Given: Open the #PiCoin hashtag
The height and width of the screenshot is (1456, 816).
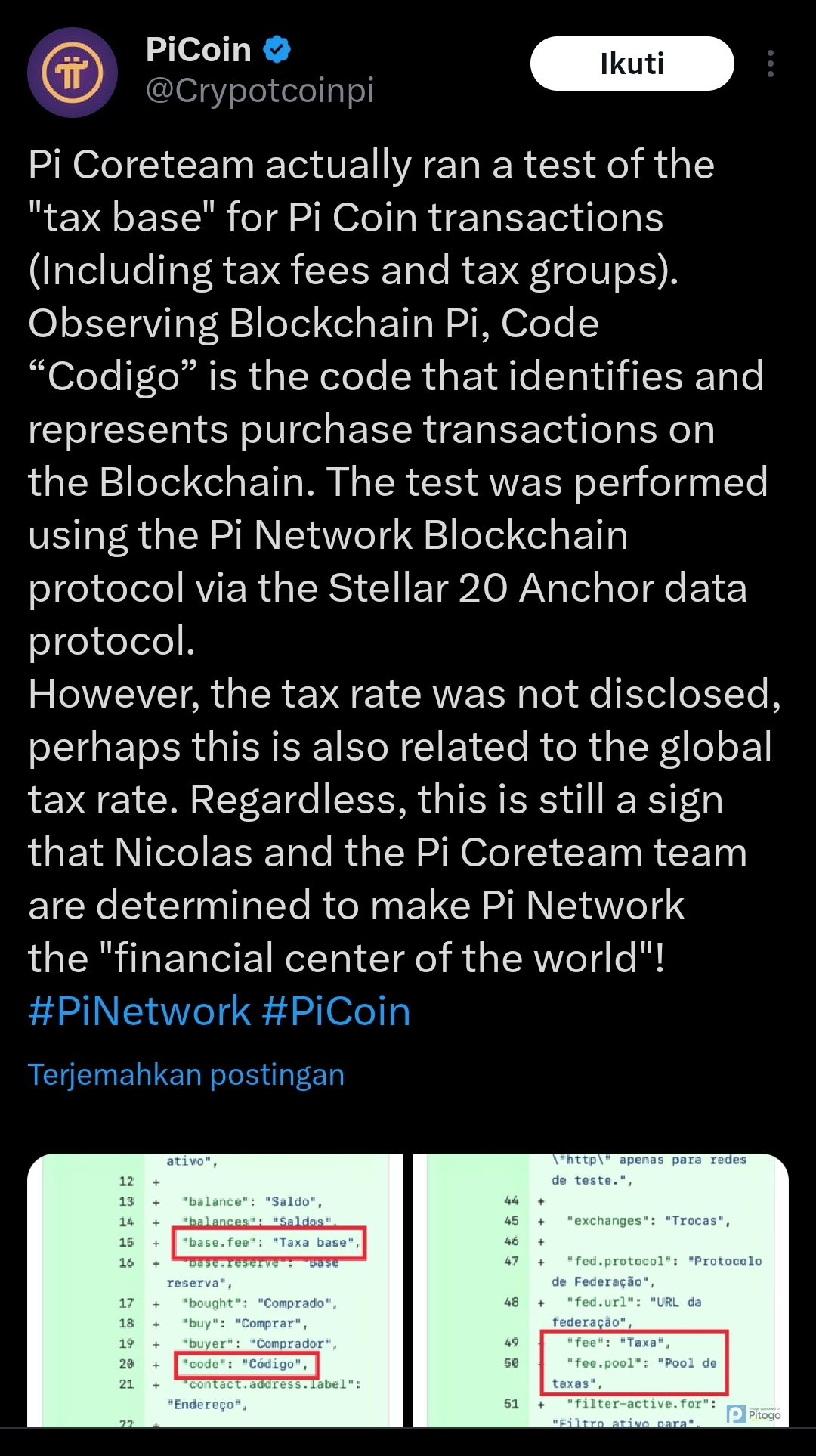Looking at the screenshot, I should click(x=335, y=1011).
